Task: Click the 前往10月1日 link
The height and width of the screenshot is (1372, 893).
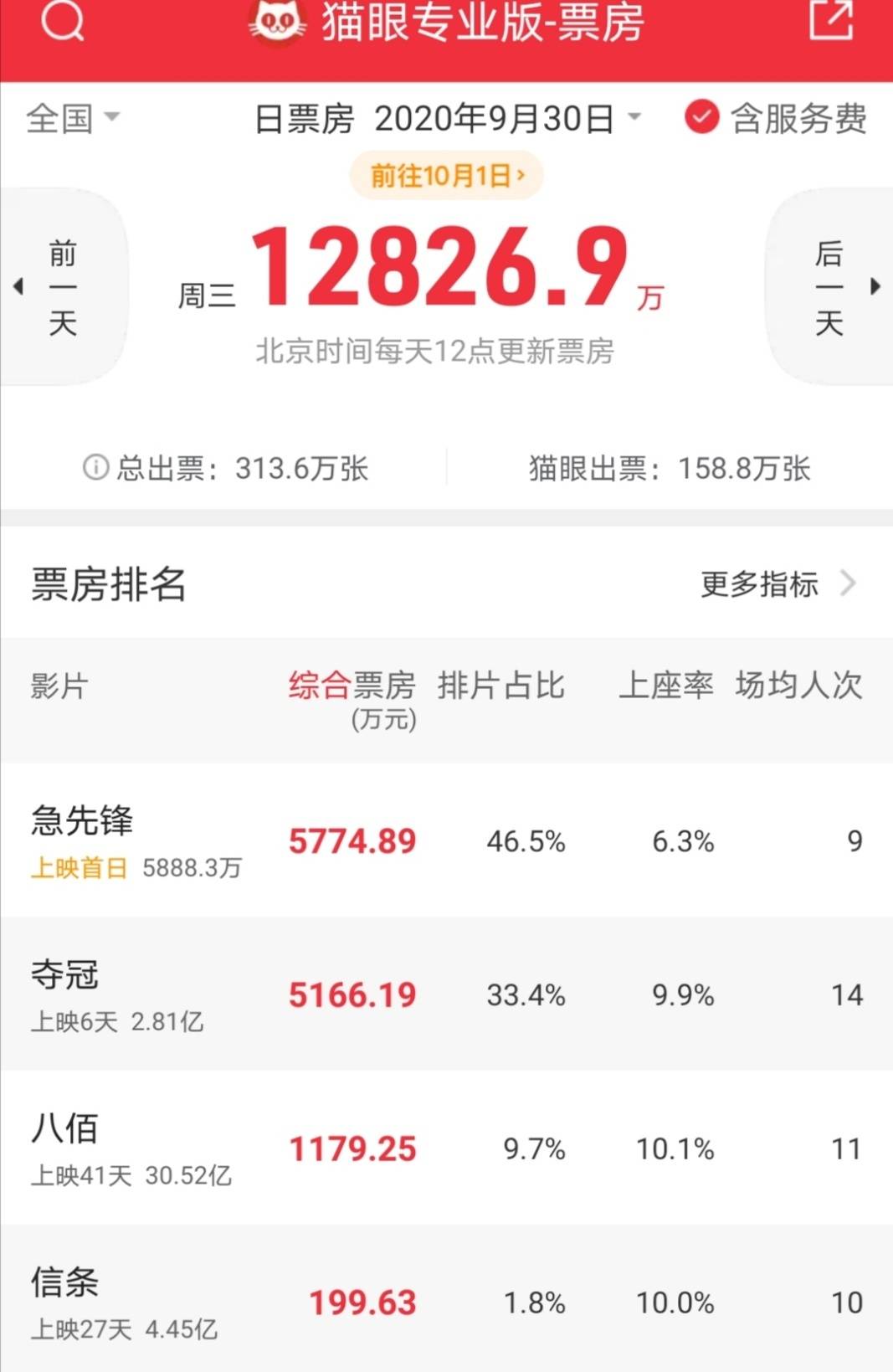Action: click(x=447, y=175)
